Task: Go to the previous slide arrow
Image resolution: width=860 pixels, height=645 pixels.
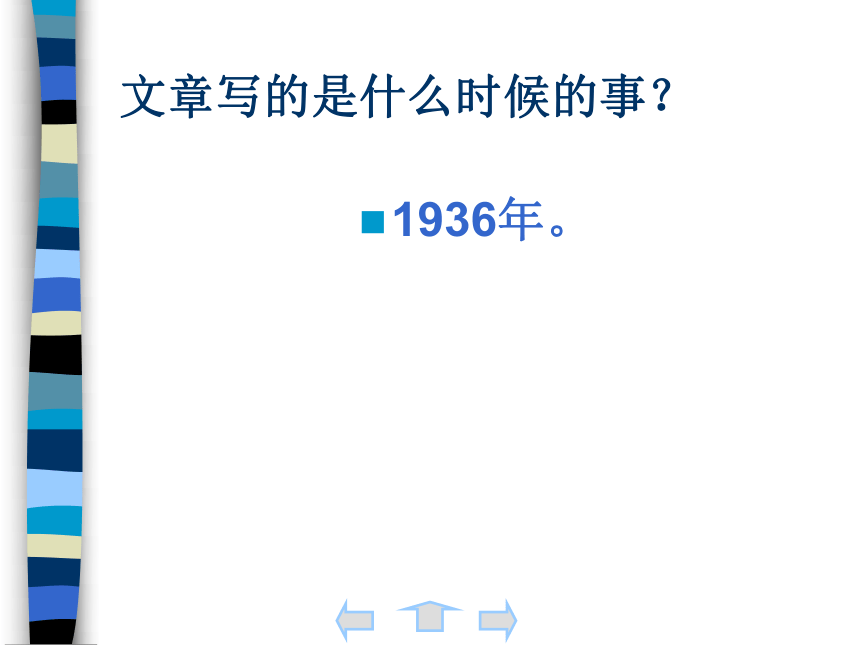Action: [354, 620]
